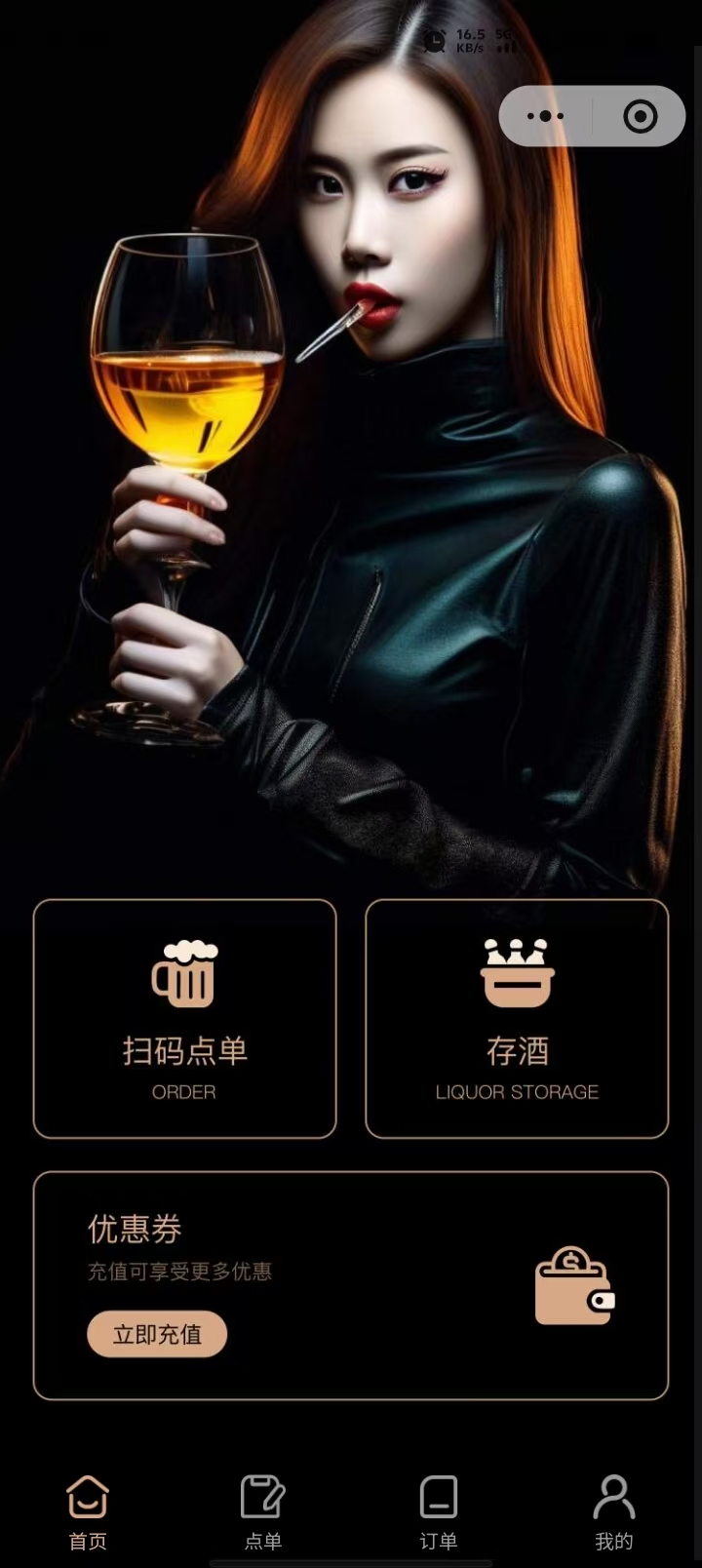
Task: Open the 扫码点单 ORDER card
Action: click(184, 1018)
